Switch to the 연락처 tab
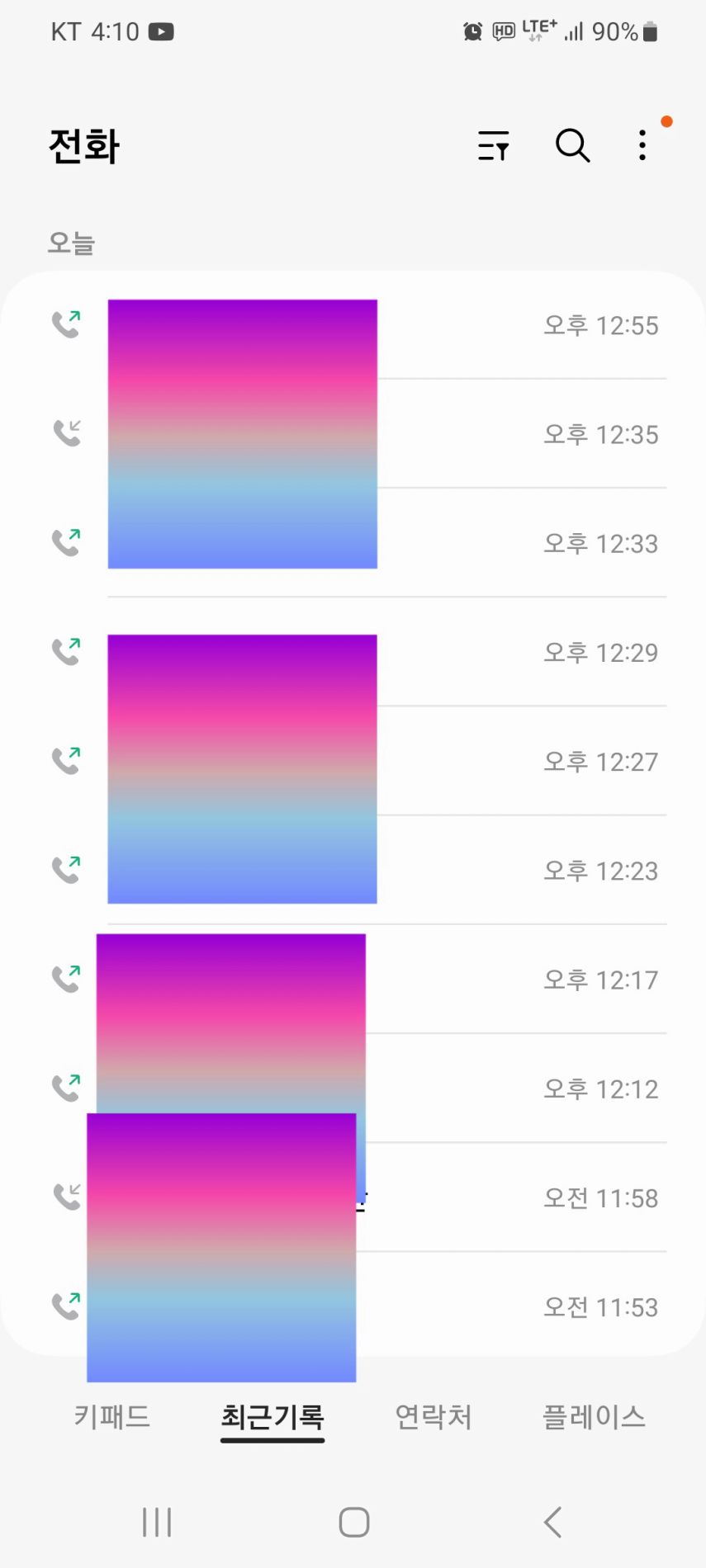 (433, 1416)
